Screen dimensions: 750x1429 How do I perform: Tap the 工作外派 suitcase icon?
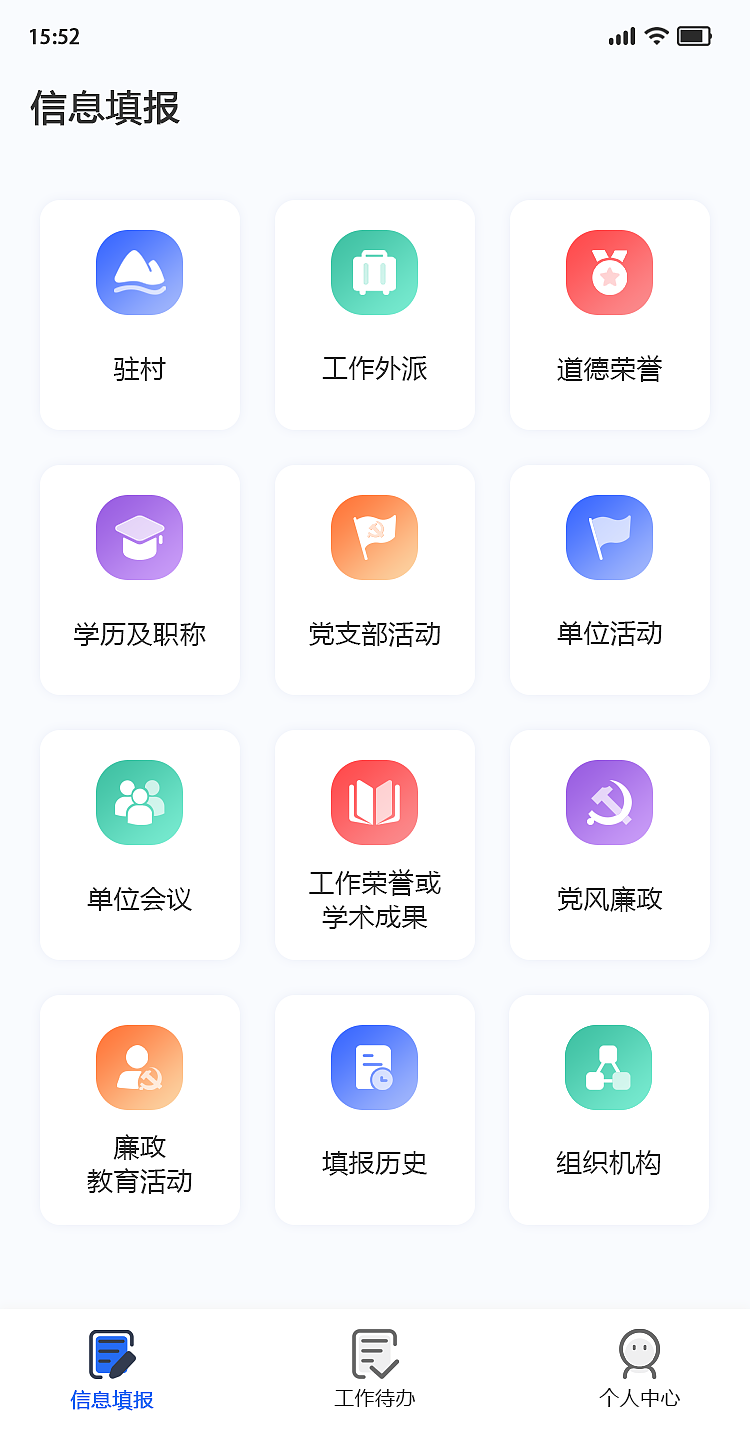pyautogui.click(x=374, y=272)
